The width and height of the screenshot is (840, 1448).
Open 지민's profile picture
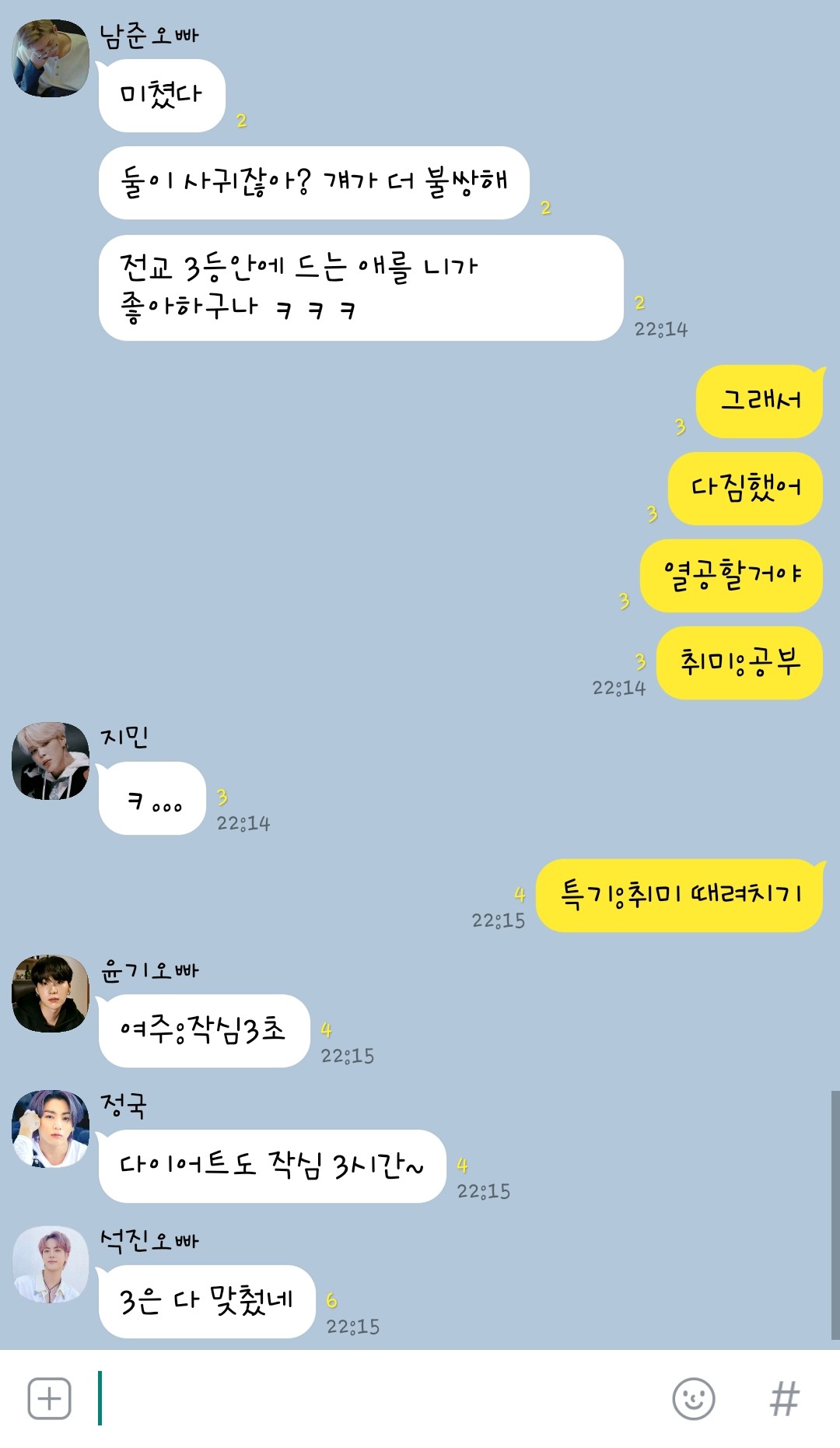[51, 760]
